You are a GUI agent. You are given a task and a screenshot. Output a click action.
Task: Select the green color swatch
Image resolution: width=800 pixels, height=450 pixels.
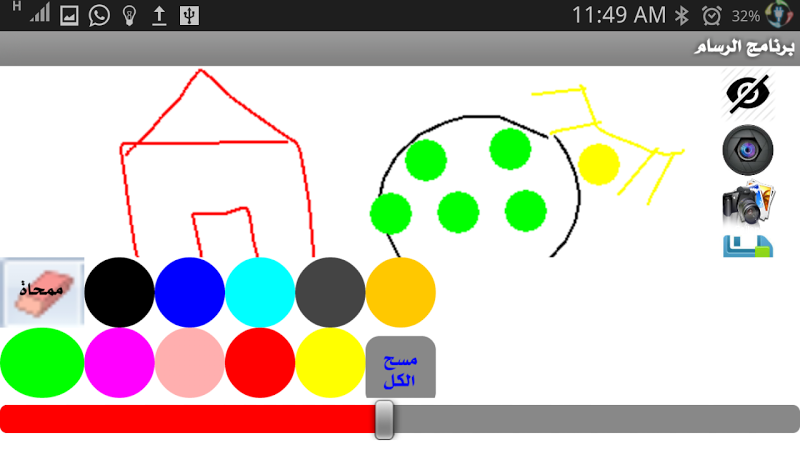coord(42,362)
